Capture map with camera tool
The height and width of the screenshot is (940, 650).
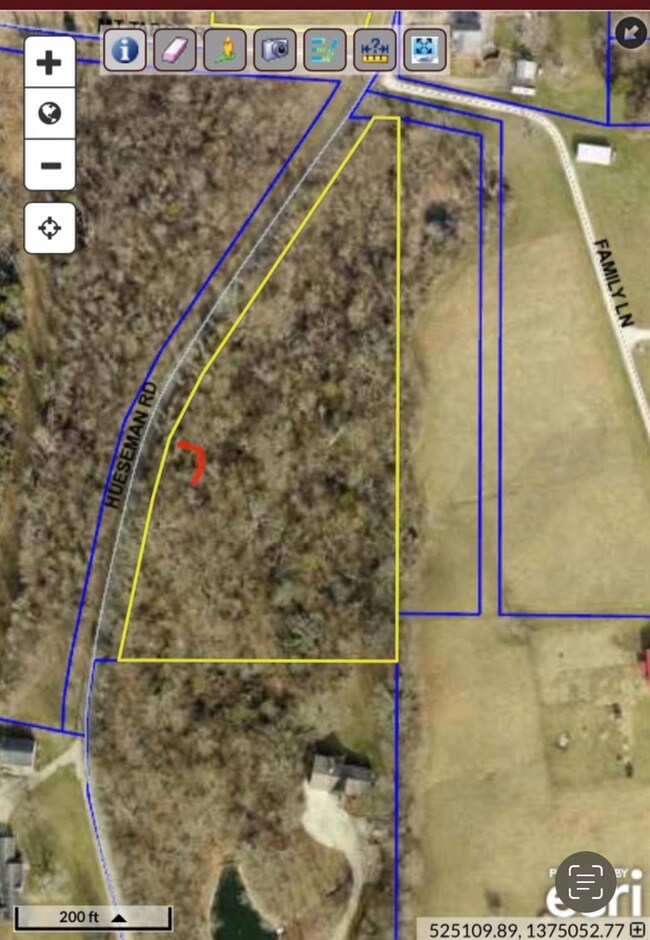tap(275, 49)
